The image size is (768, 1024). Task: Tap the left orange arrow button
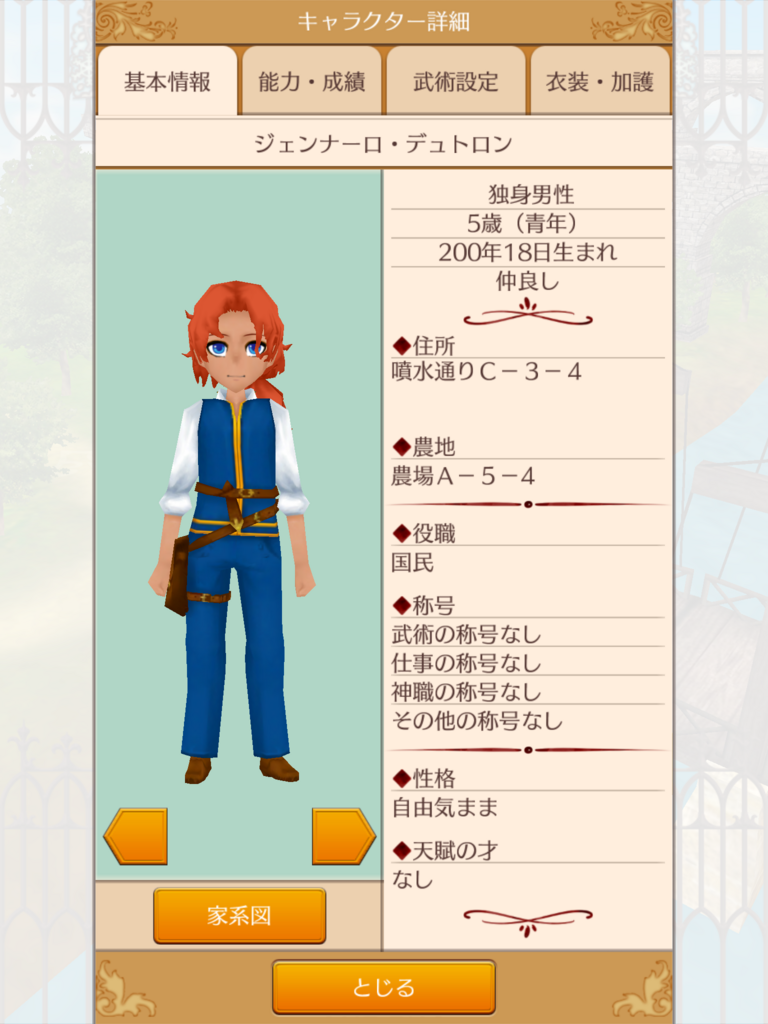click(x=135, y=836)
